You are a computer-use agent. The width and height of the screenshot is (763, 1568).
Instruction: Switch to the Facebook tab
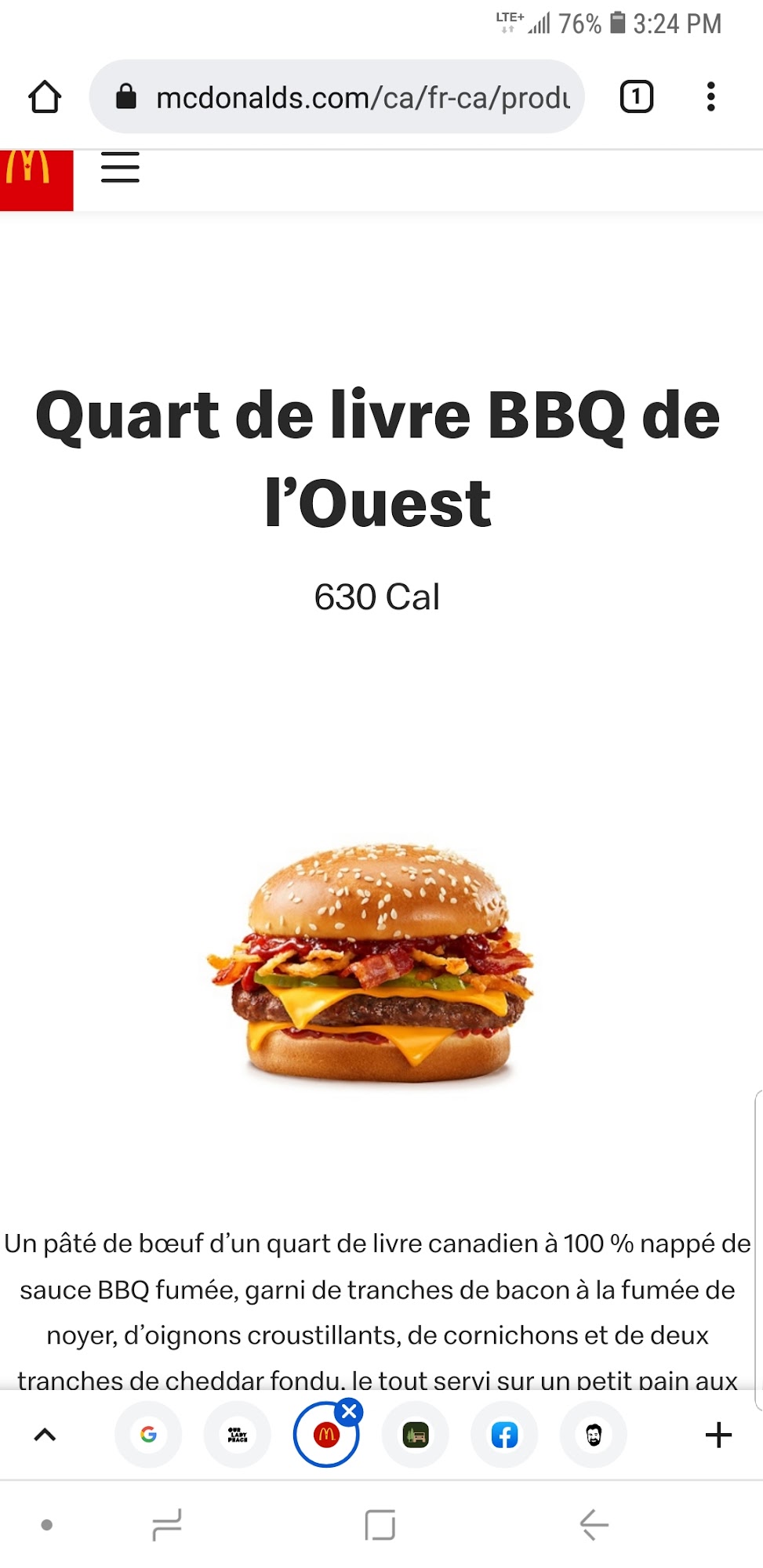(504, 1435)
